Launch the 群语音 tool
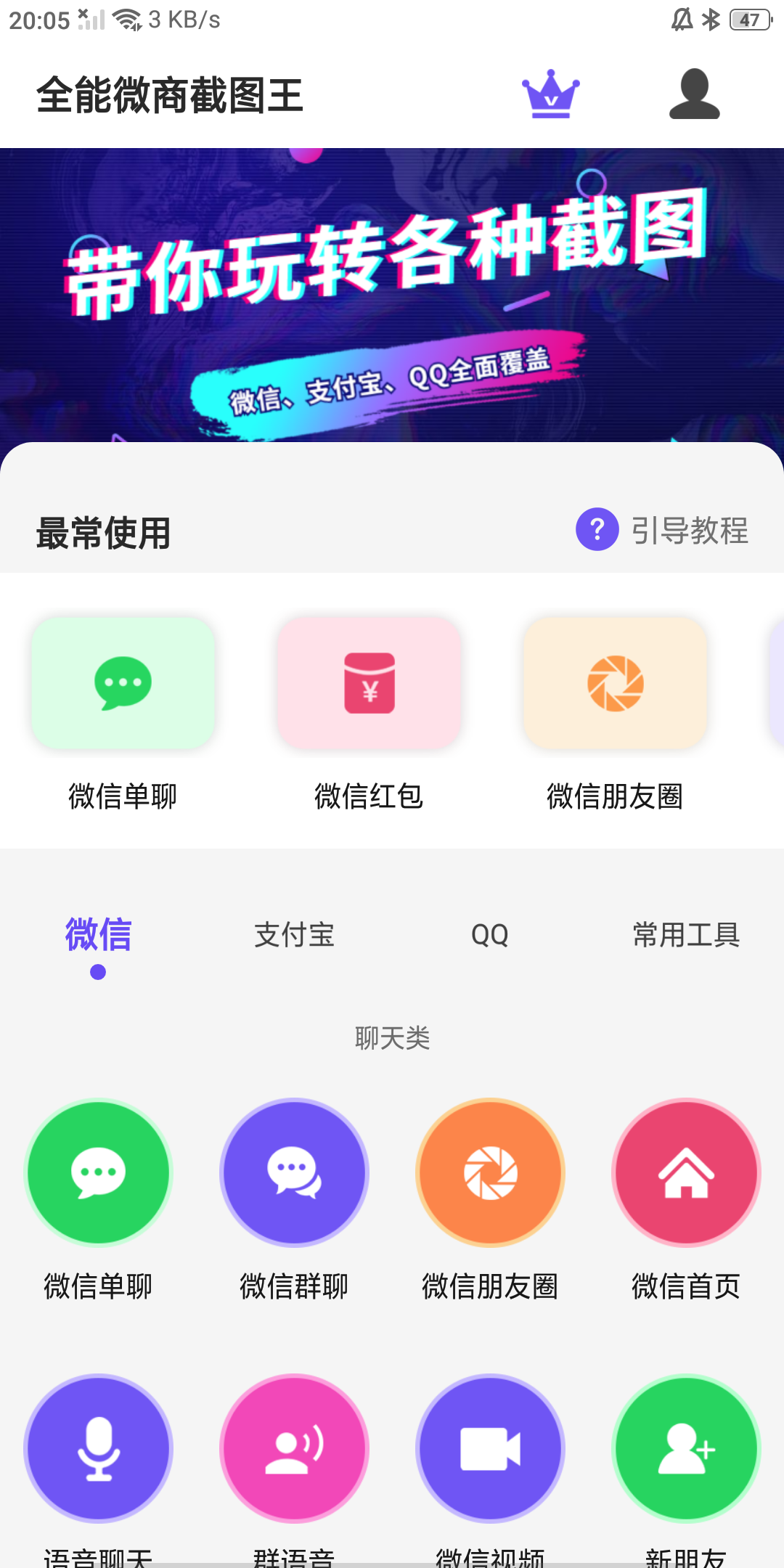 294,1449
